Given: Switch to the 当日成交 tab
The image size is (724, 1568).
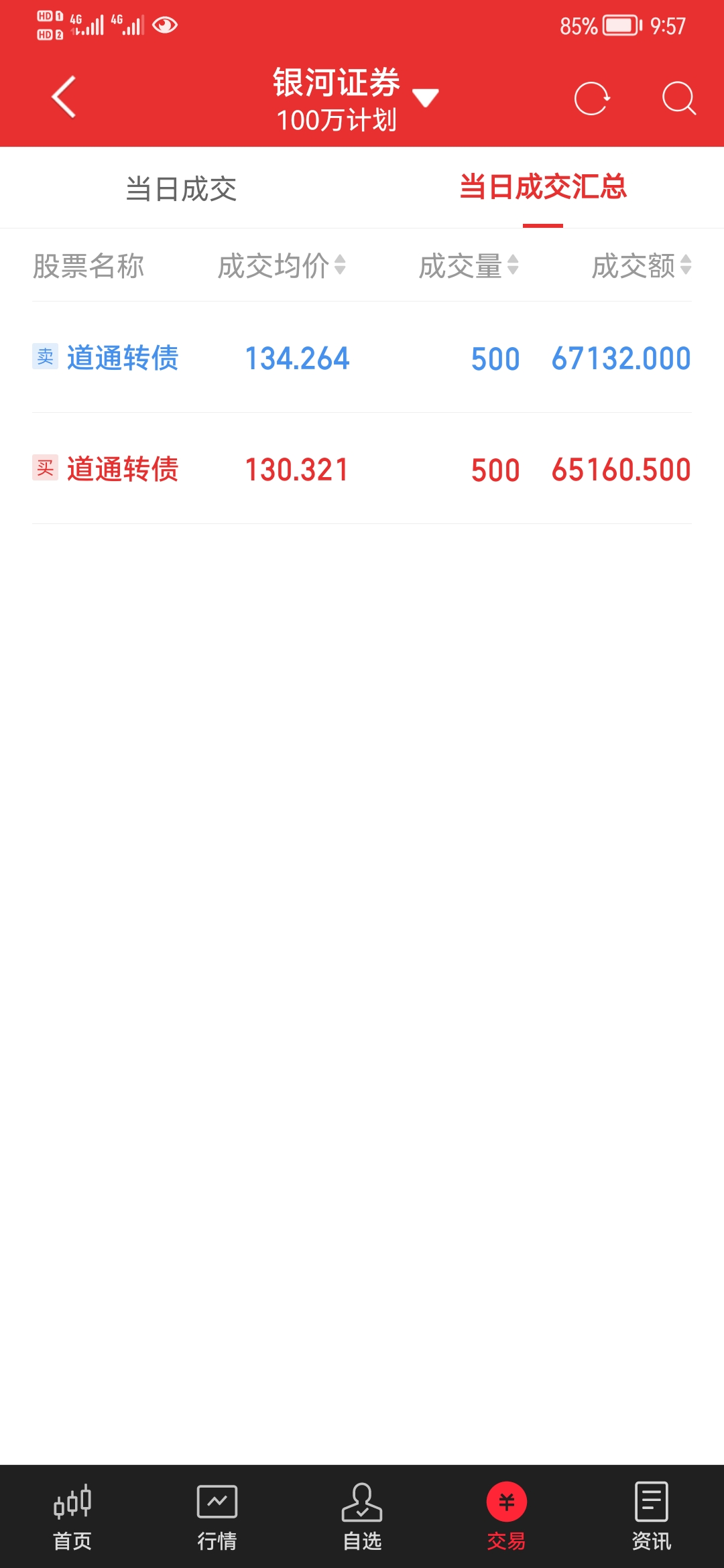Looking at the screenshot, I should pos(181,189).
